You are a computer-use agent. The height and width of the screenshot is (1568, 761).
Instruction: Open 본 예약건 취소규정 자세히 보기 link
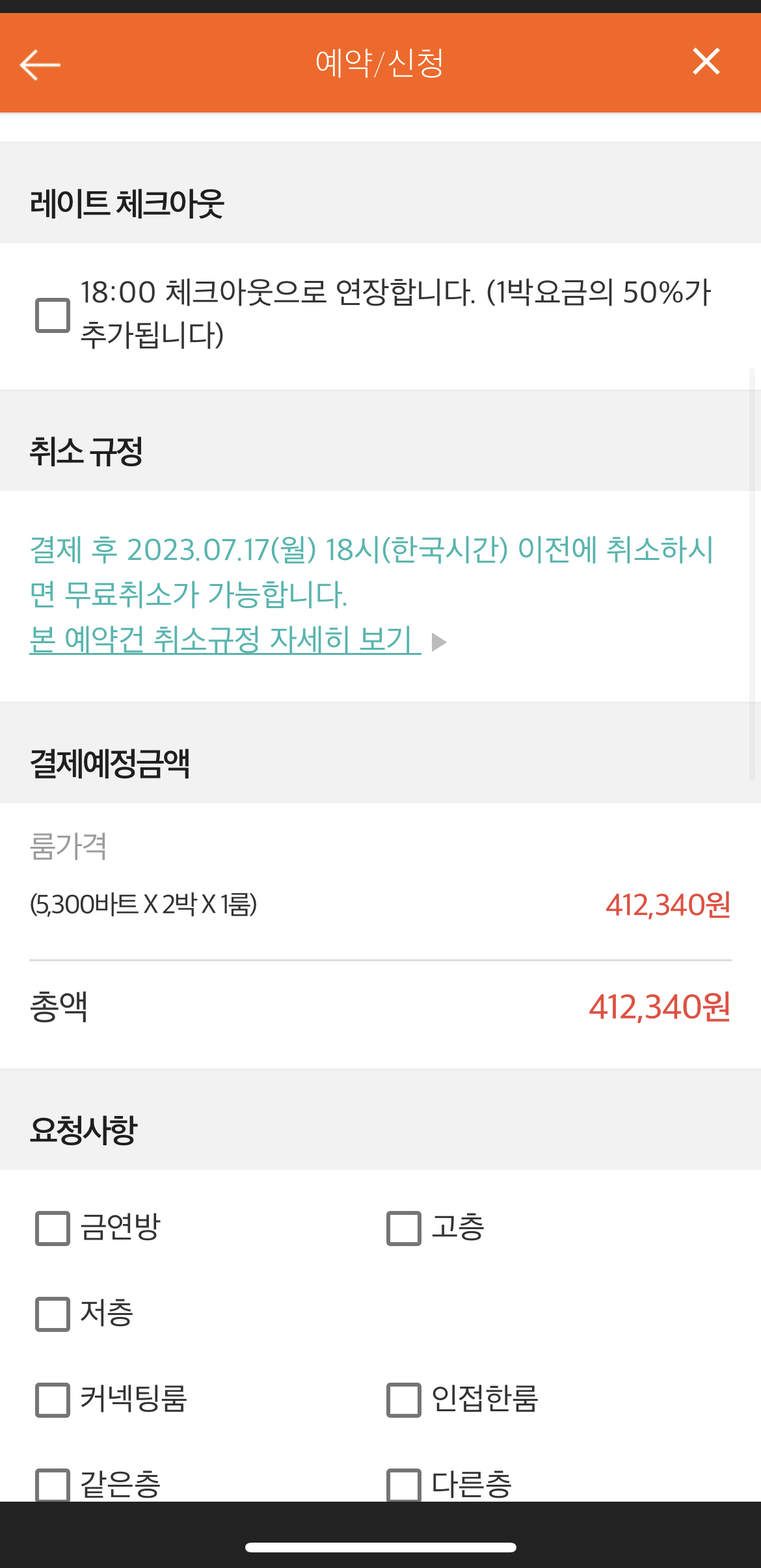[225, 639]
